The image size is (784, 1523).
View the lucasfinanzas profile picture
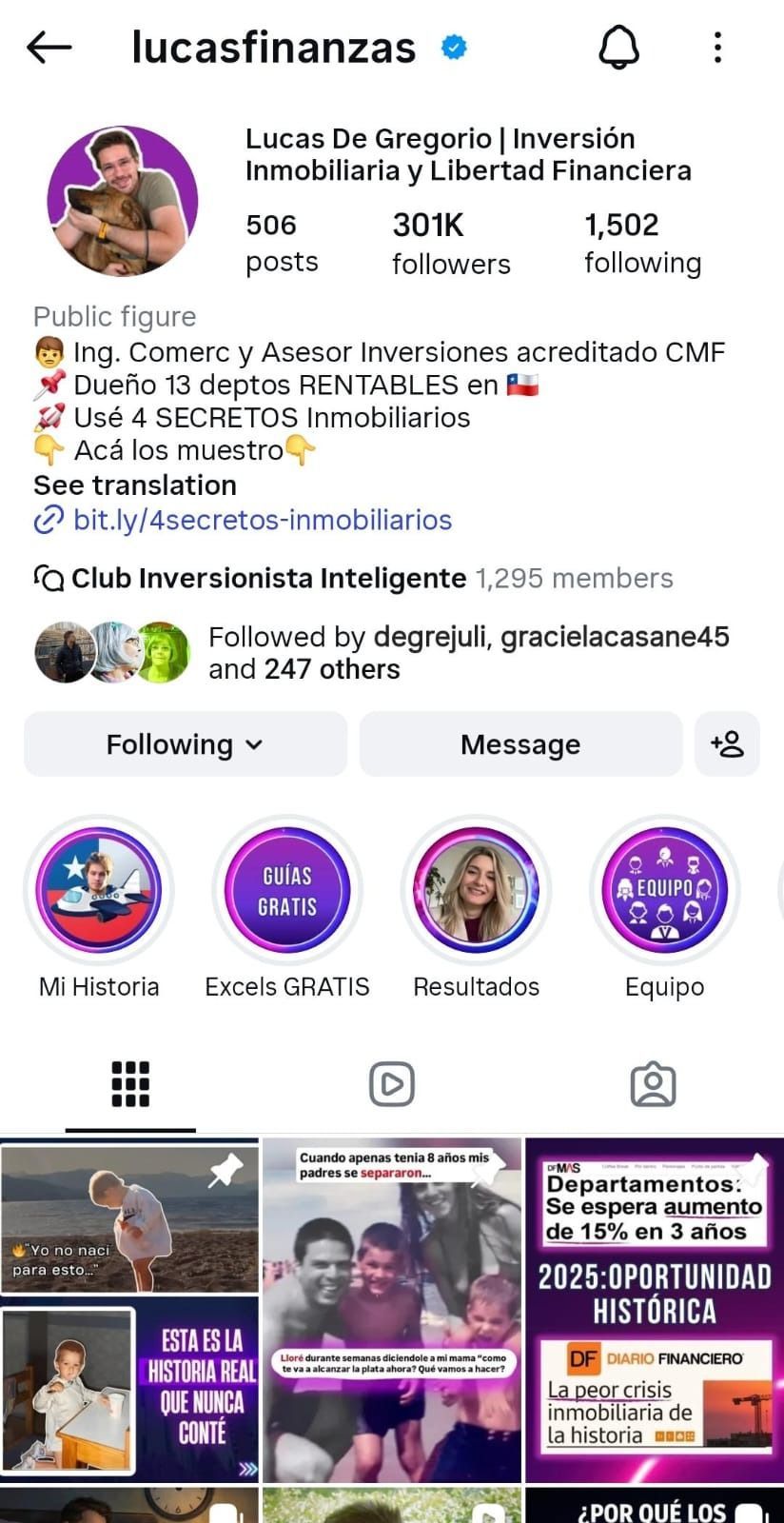click(123, 201)
